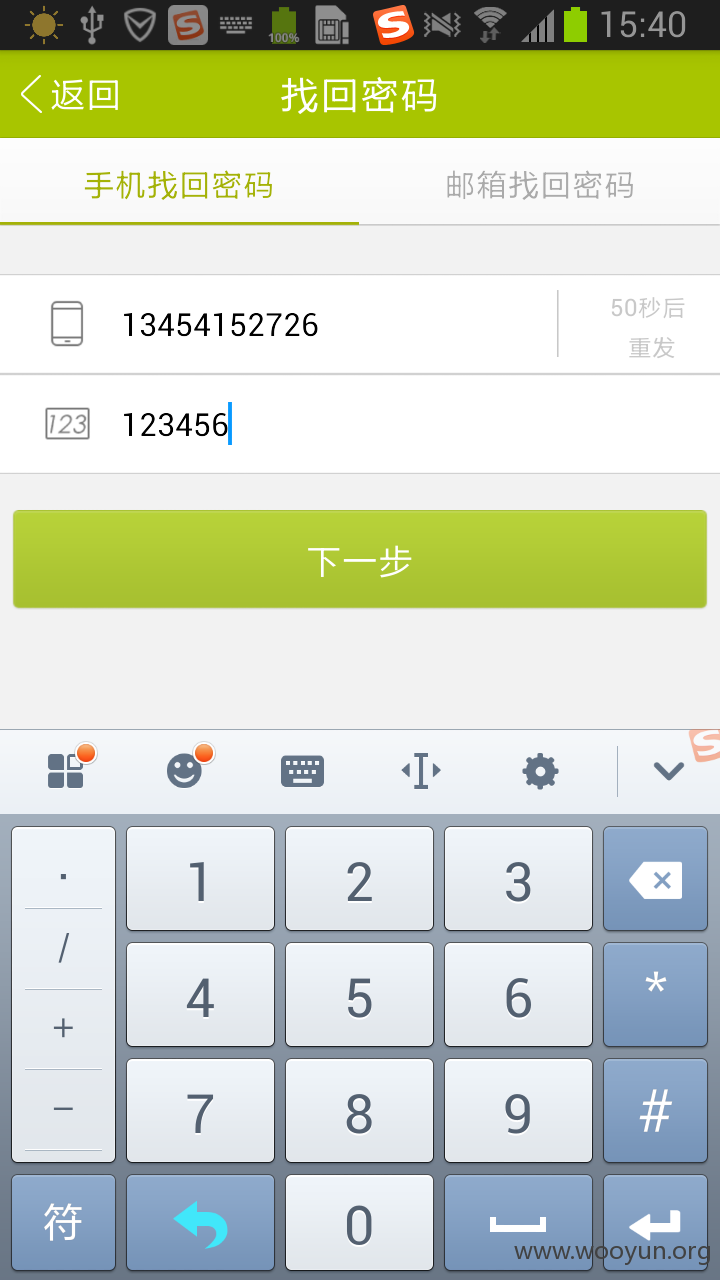Tap the 重发 resend code countdown
This screenshot has width=720, height=1280.
[647, 327]
